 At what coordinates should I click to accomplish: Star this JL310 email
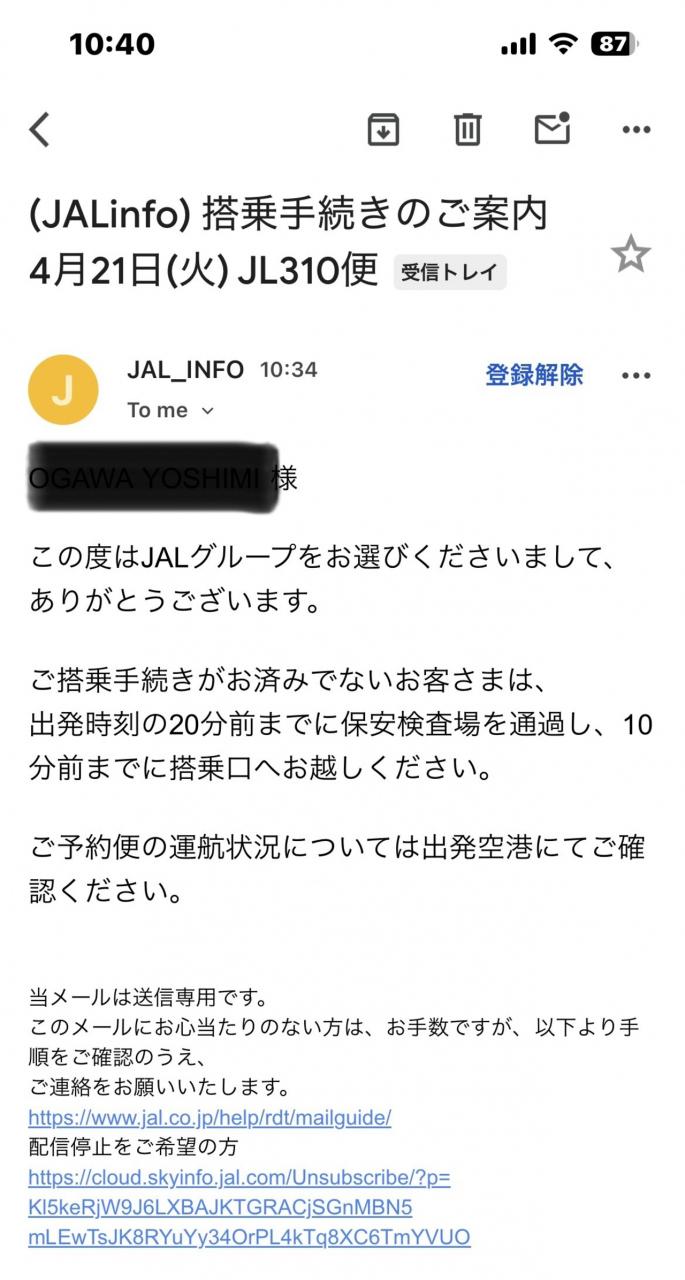click(631, 255)
